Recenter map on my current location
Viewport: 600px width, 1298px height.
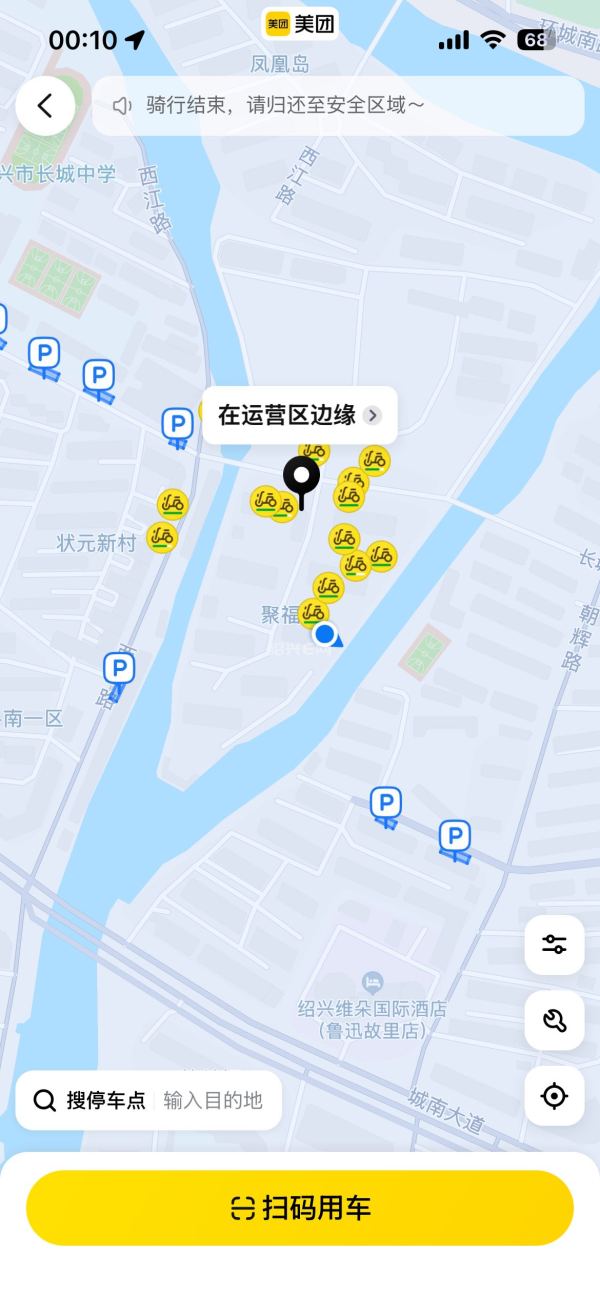click(x=554, y=1096)
